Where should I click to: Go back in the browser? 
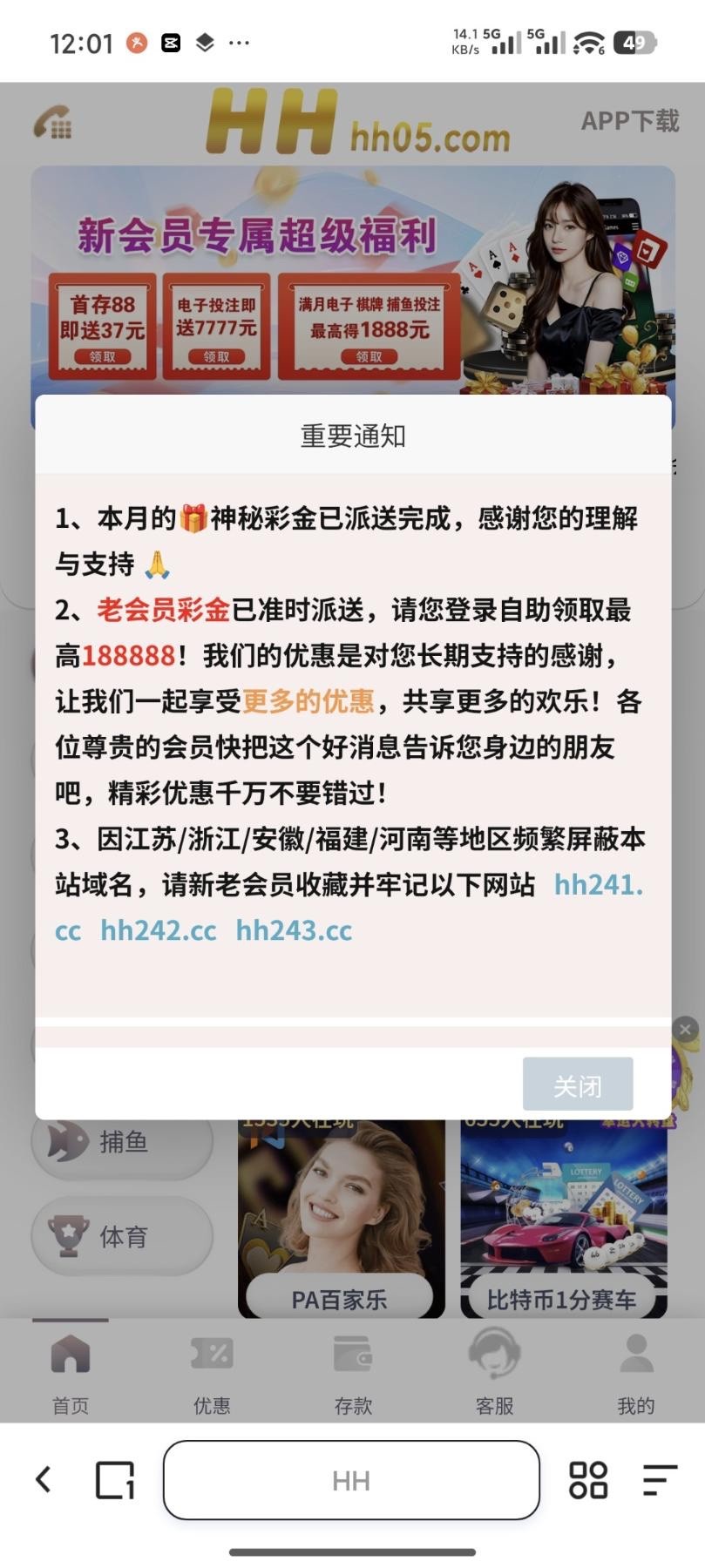pos(43,1479)
